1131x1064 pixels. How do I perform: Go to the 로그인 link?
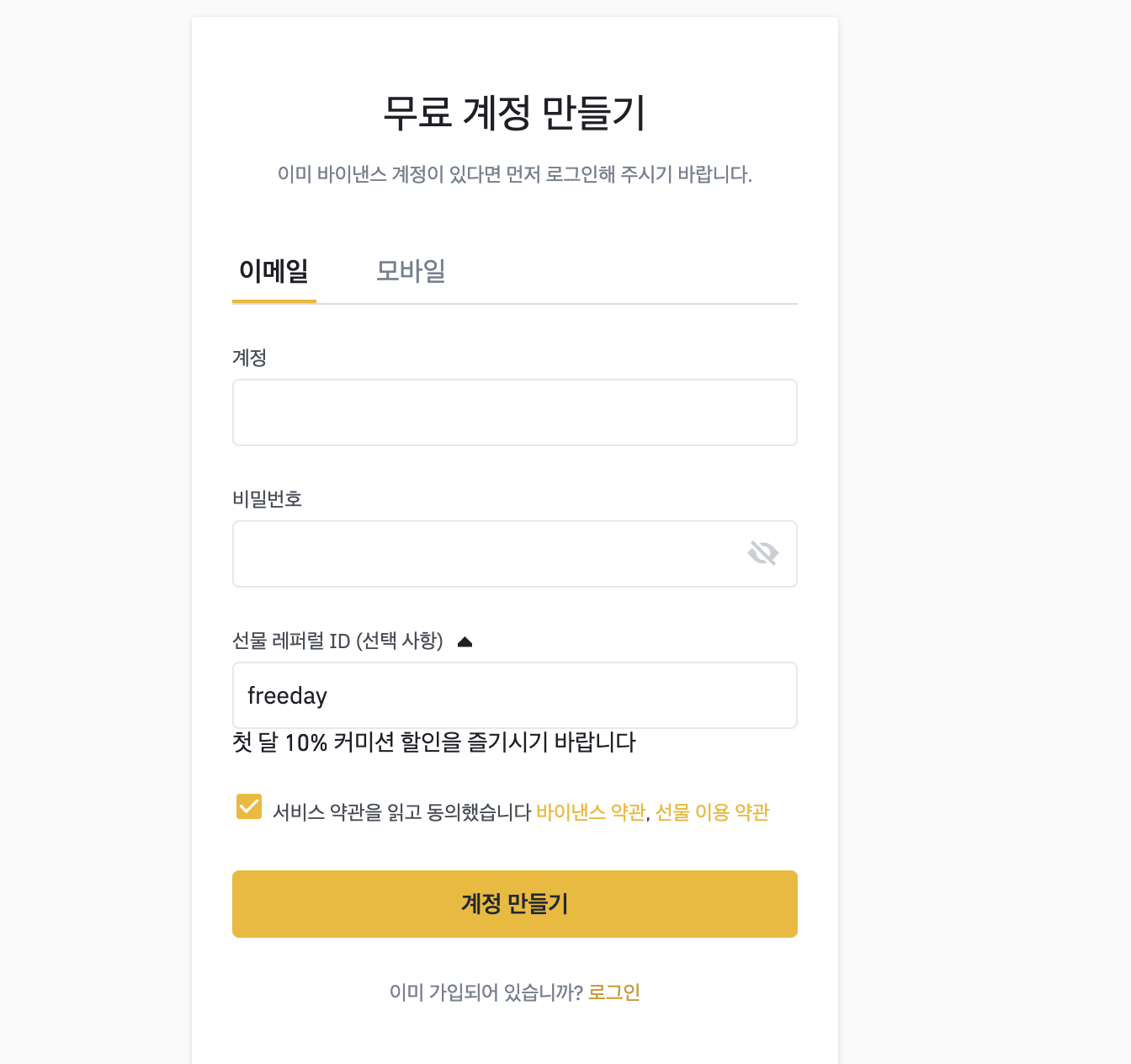613,992
